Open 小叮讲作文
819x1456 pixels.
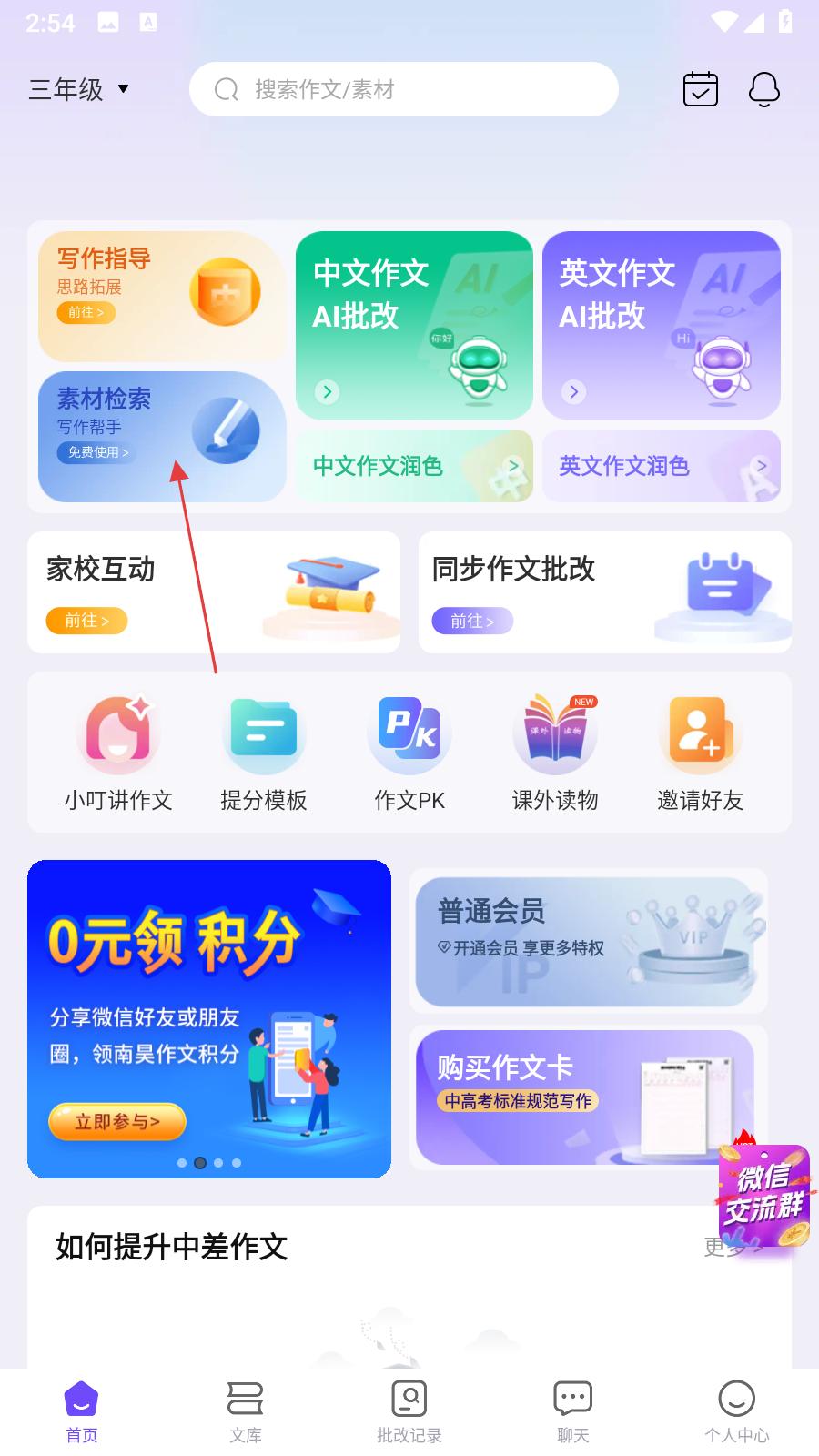[x=118, y=753]
